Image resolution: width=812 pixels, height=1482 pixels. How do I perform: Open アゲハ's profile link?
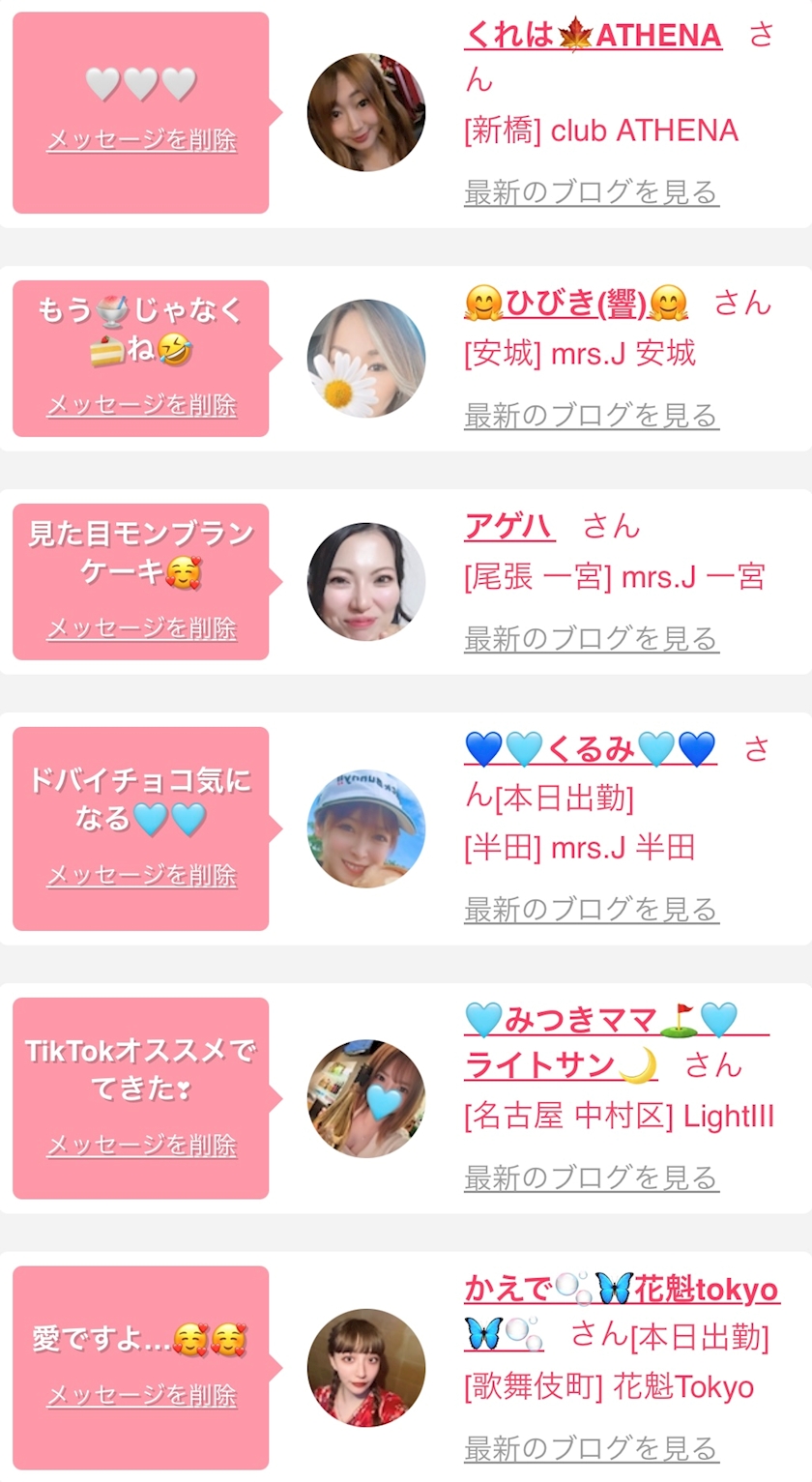(509, 527)
